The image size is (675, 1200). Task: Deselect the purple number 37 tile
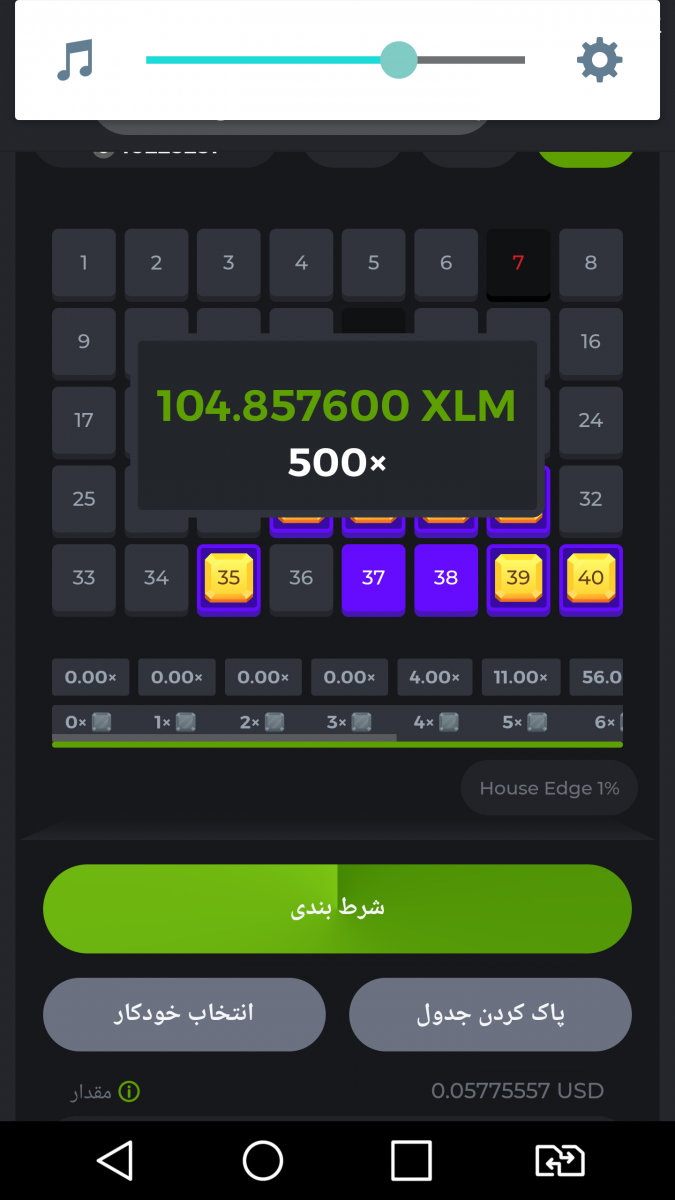click(x=373, y=578)
